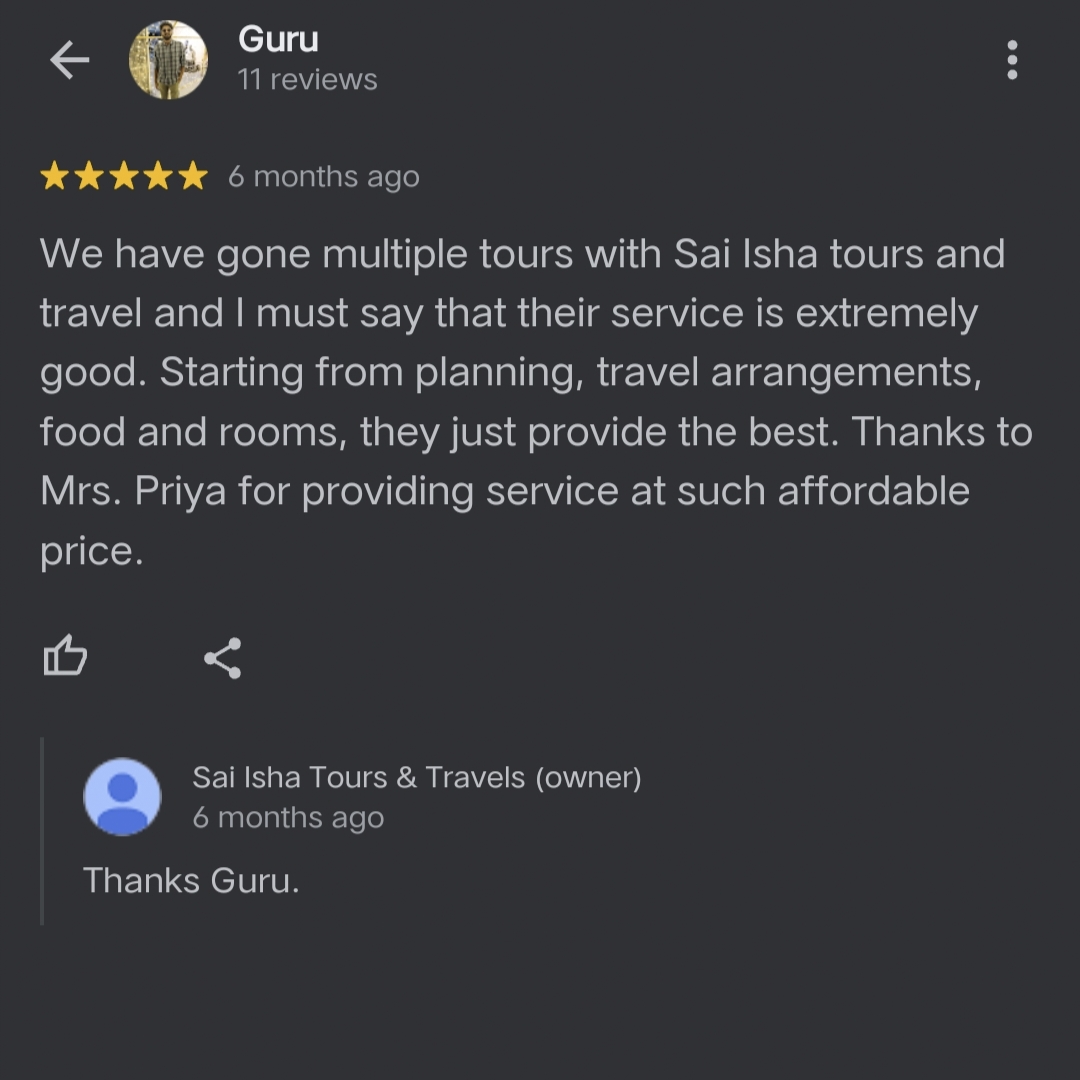1080x1080 pixels.
Task: Open Guru's reviewer profile picture
Action: point(168,60)
